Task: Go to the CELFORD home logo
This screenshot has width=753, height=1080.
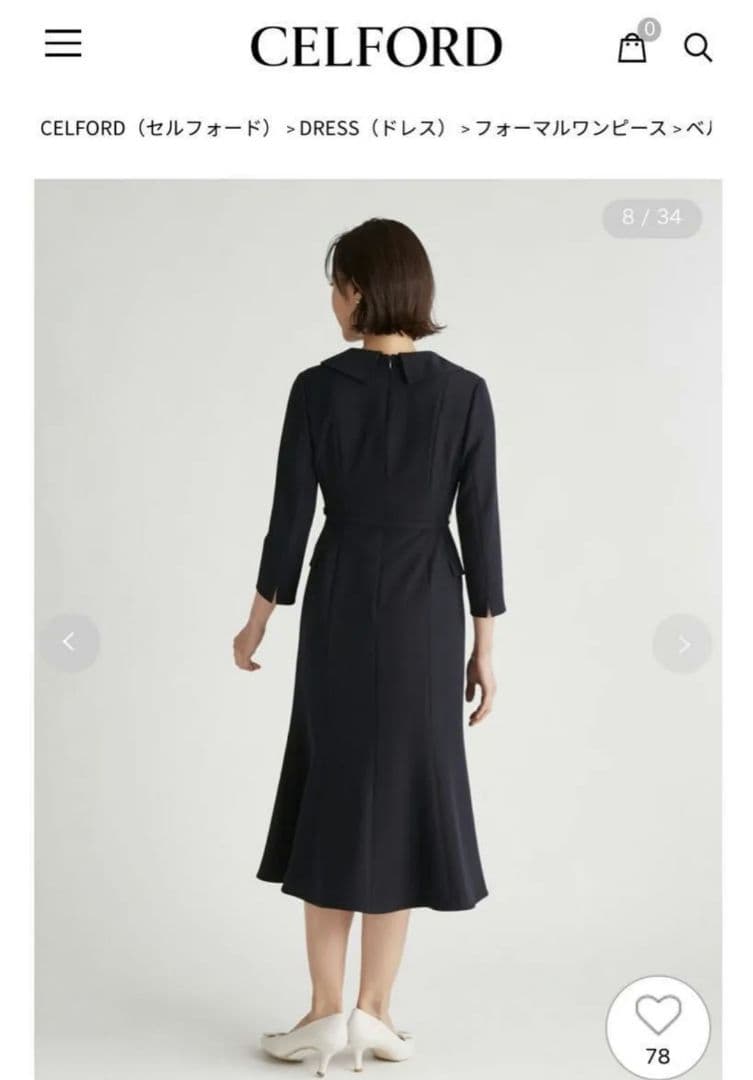Action: click(375, 47)
